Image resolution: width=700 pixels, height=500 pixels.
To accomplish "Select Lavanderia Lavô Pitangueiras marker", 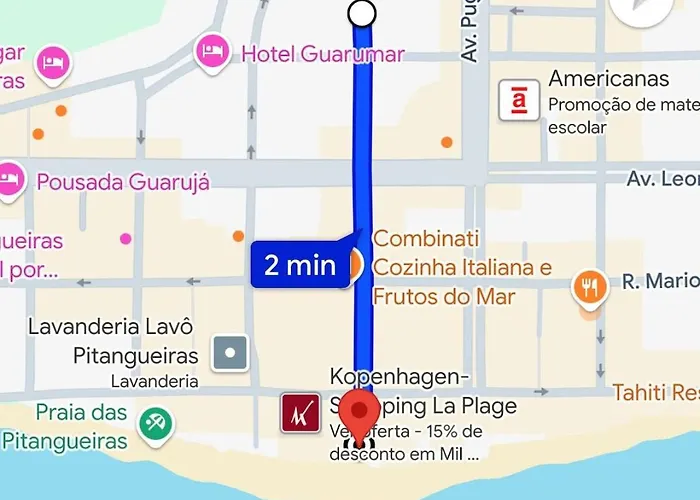I will click(x=230, y=353).
